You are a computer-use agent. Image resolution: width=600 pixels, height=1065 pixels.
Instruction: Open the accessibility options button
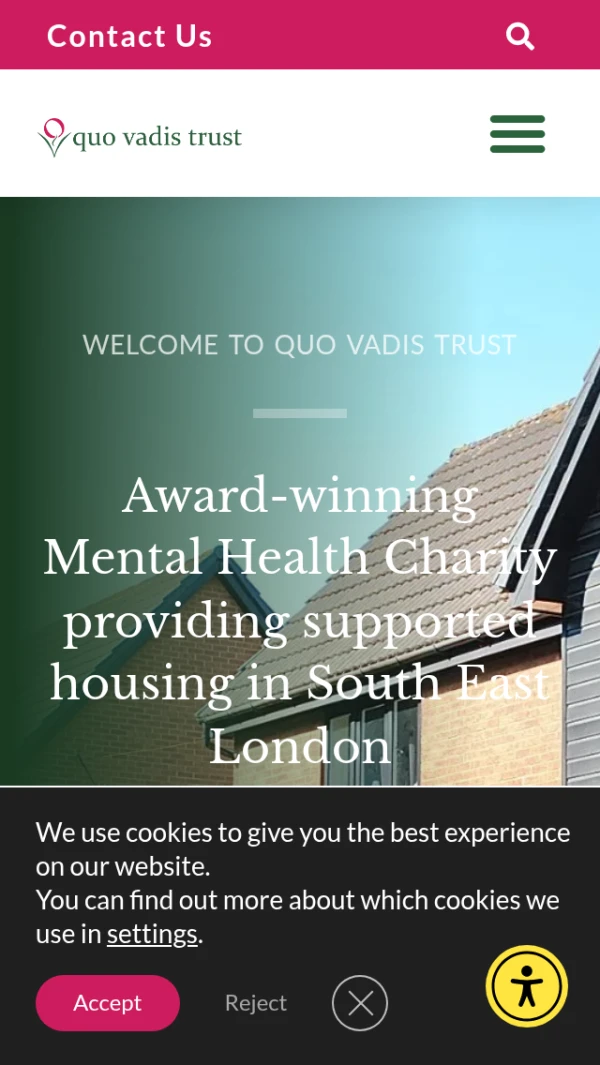pos(527,987)
